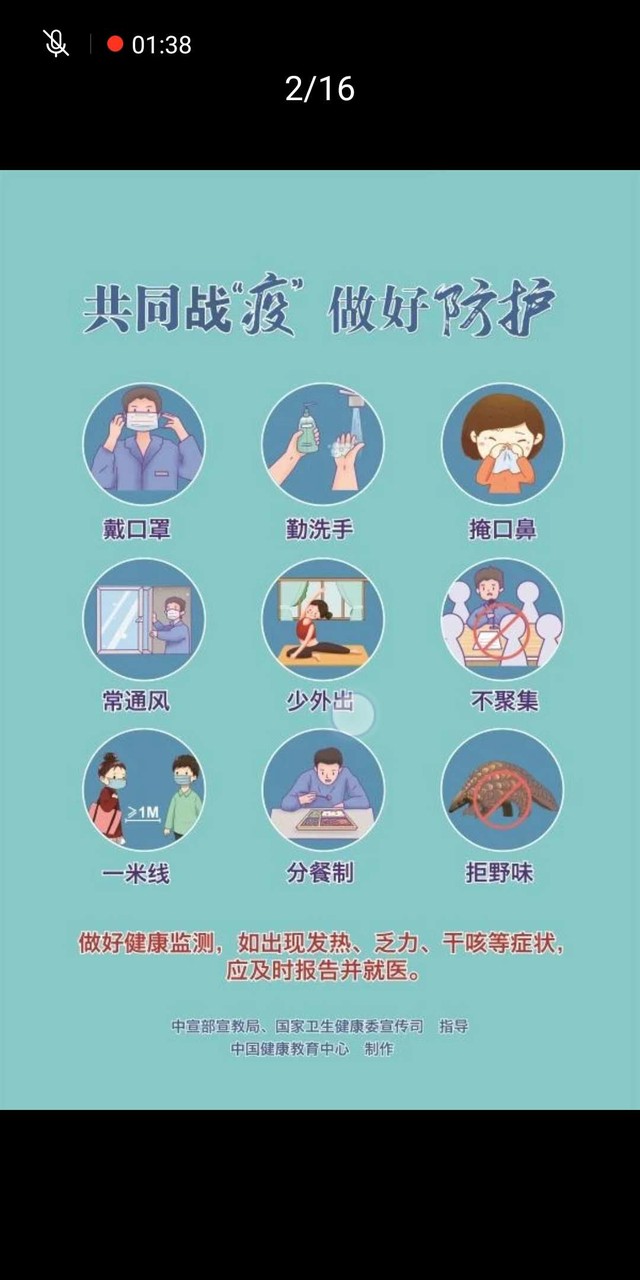Unmute the screen recording microphone
640x1280 pixels.
pos(56,44)
